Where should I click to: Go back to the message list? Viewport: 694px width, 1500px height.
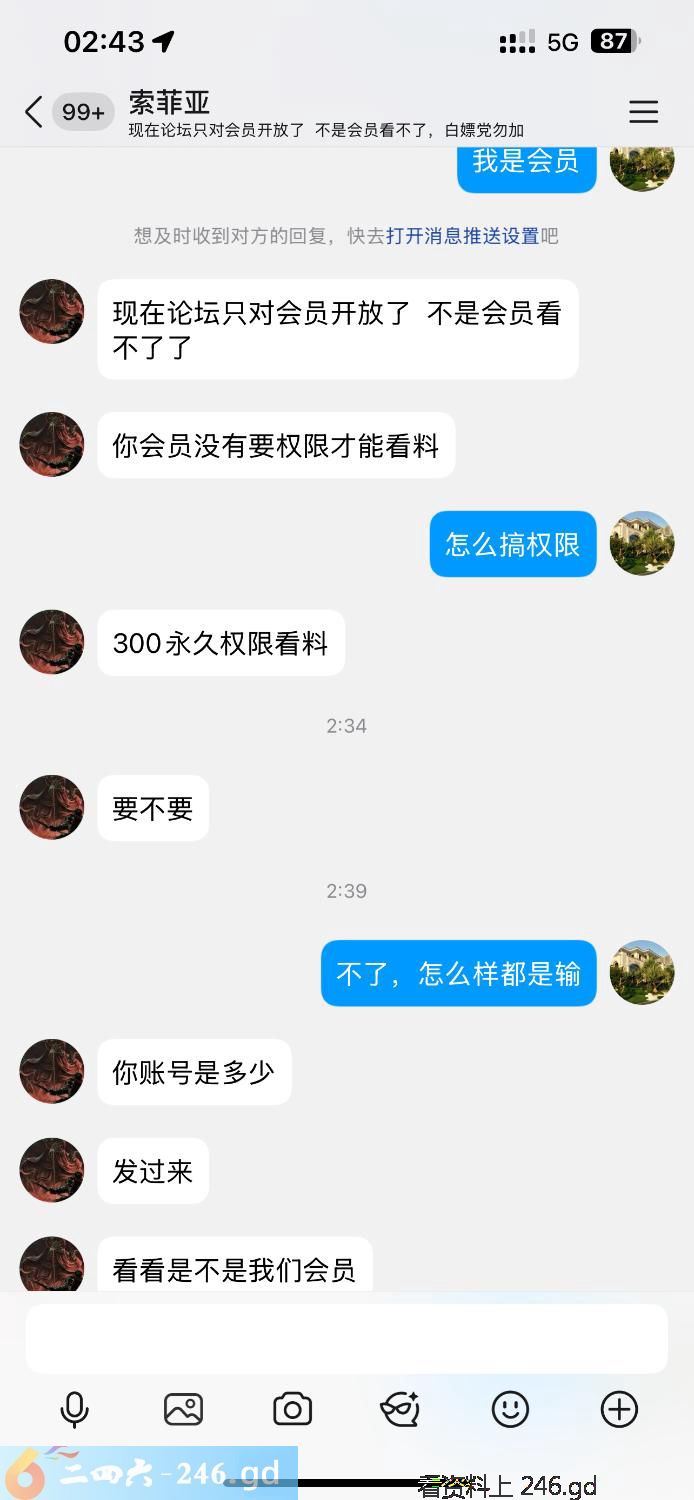34,112
